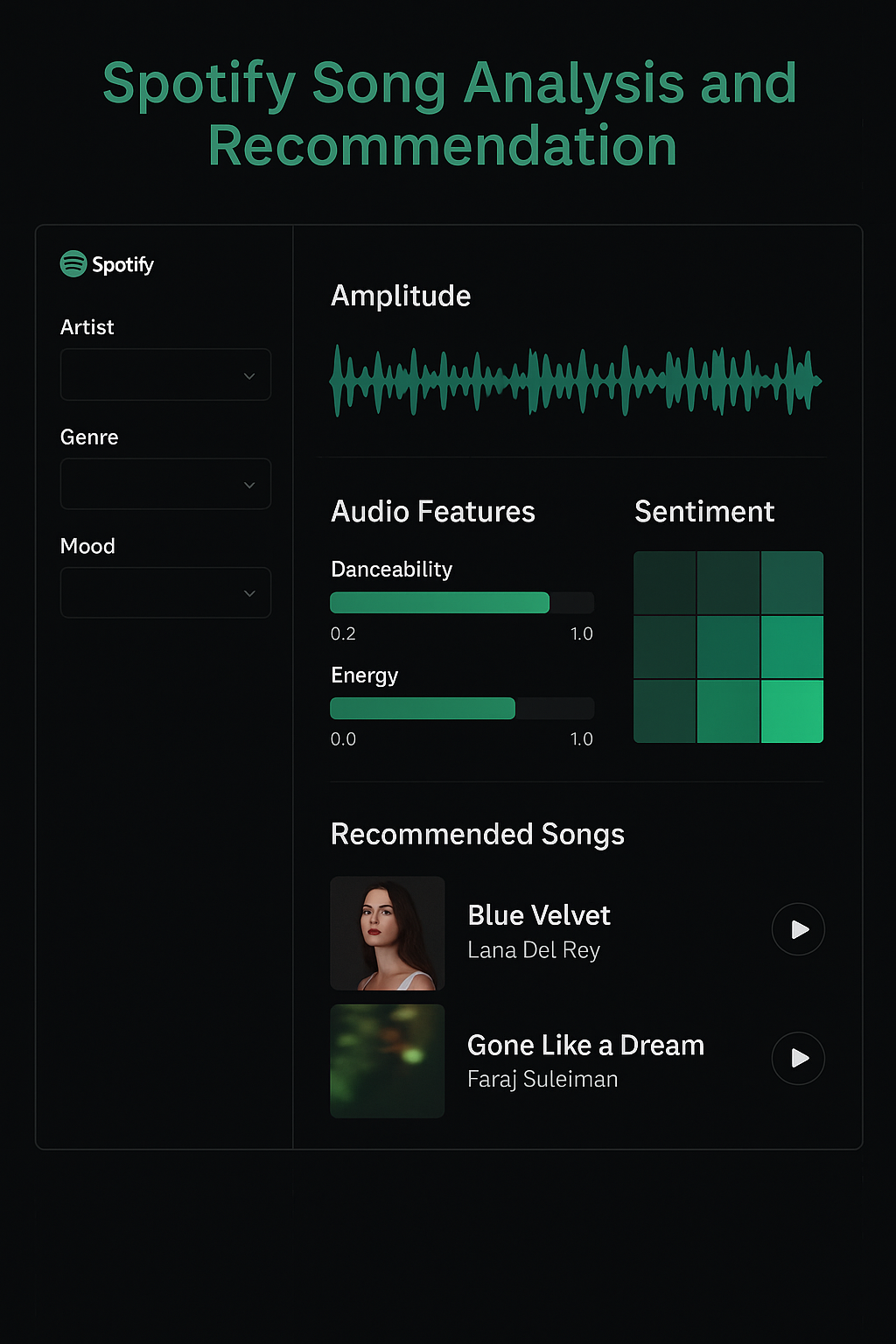Click the Audio Features section heading
This screenshot has height=1344, width=896.
coord(432,512)
